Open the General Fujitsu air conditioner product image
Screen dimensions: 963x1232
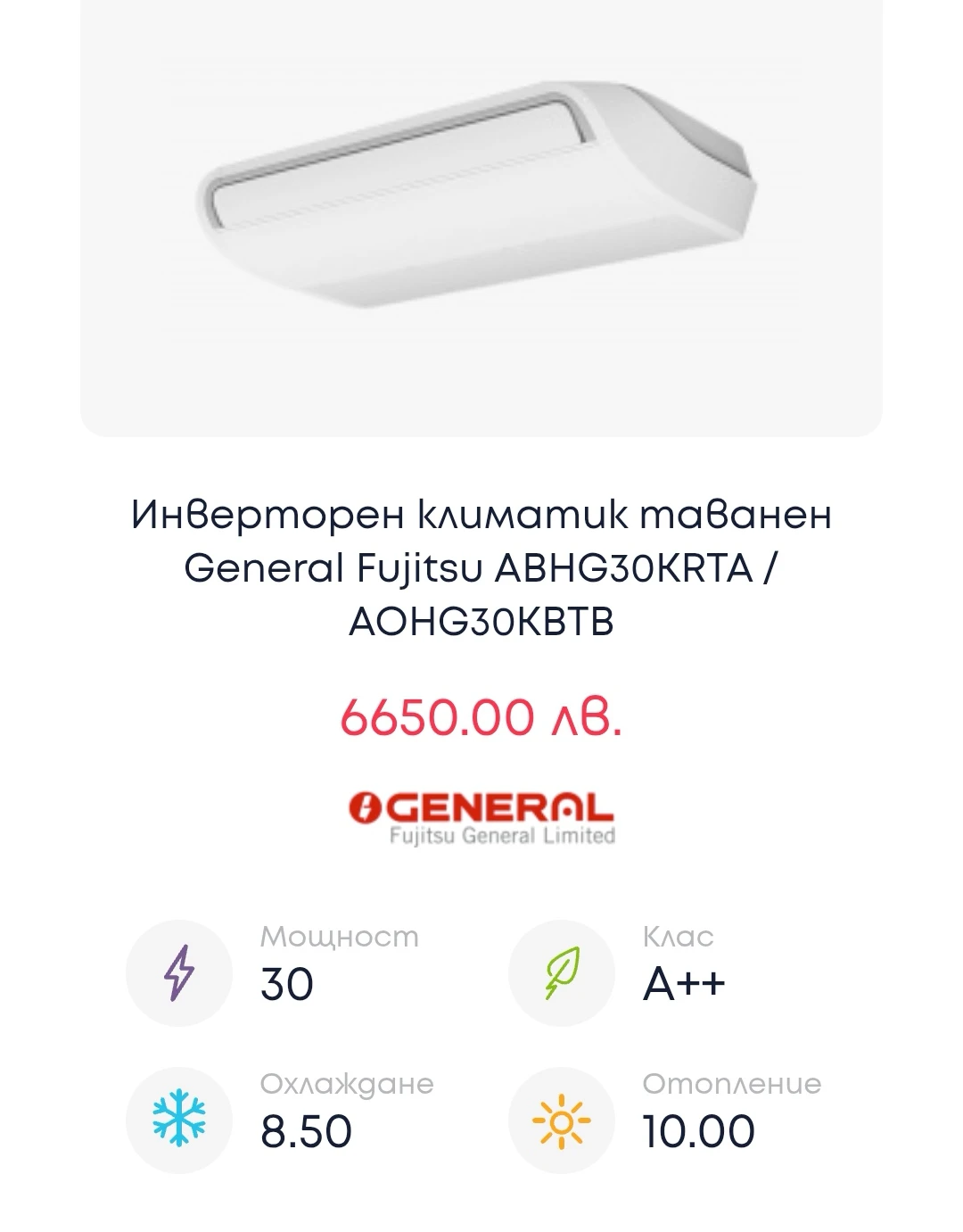(x=481, y=205)
